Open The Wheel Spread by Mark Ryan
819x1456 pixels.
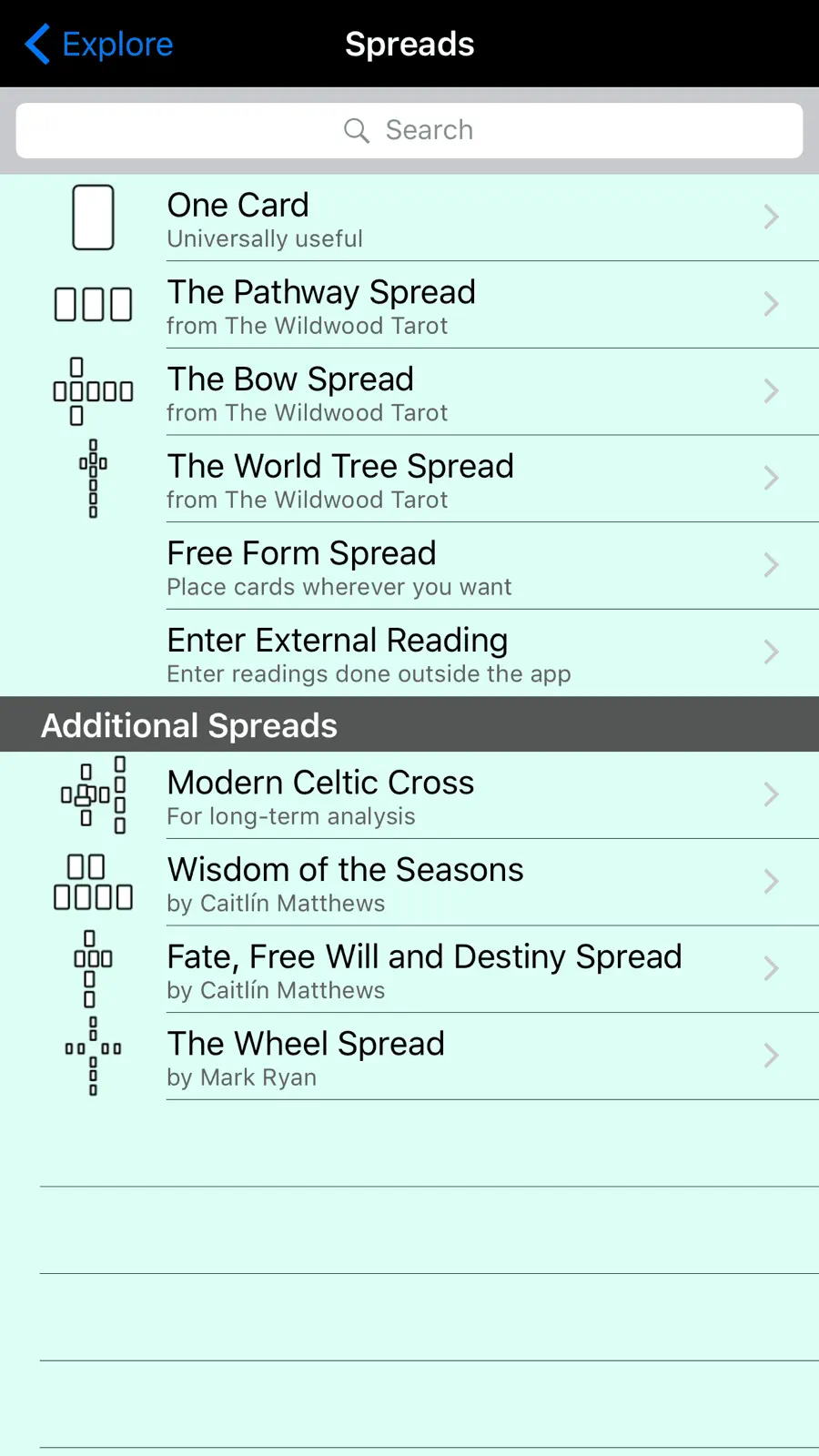point(409,1057)
